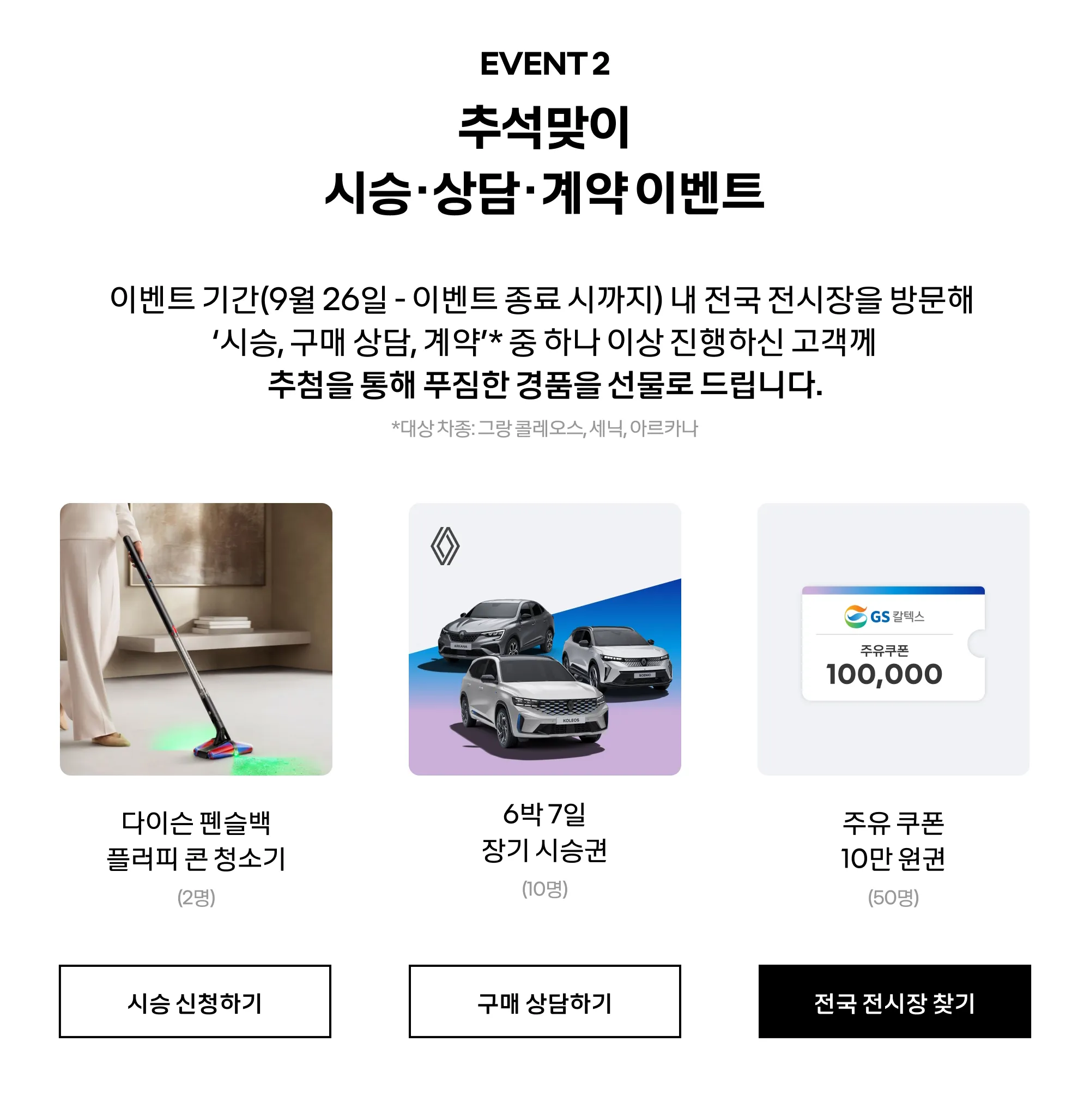Tap the 시승 신청하기 button

coord(195,1002)
